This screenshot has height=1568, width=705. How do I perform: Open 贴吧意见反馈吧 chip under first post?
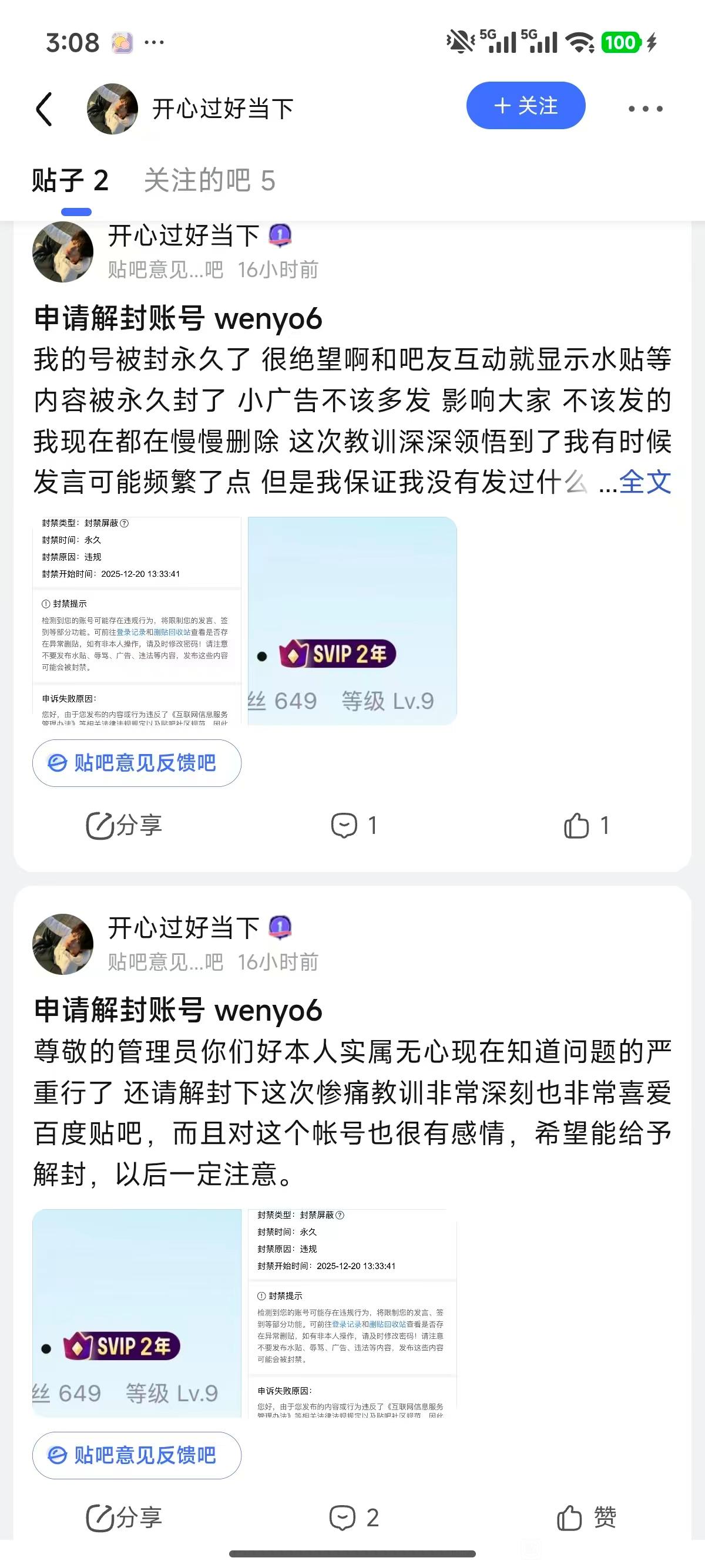pyautogui.click(x=137, y=763)
